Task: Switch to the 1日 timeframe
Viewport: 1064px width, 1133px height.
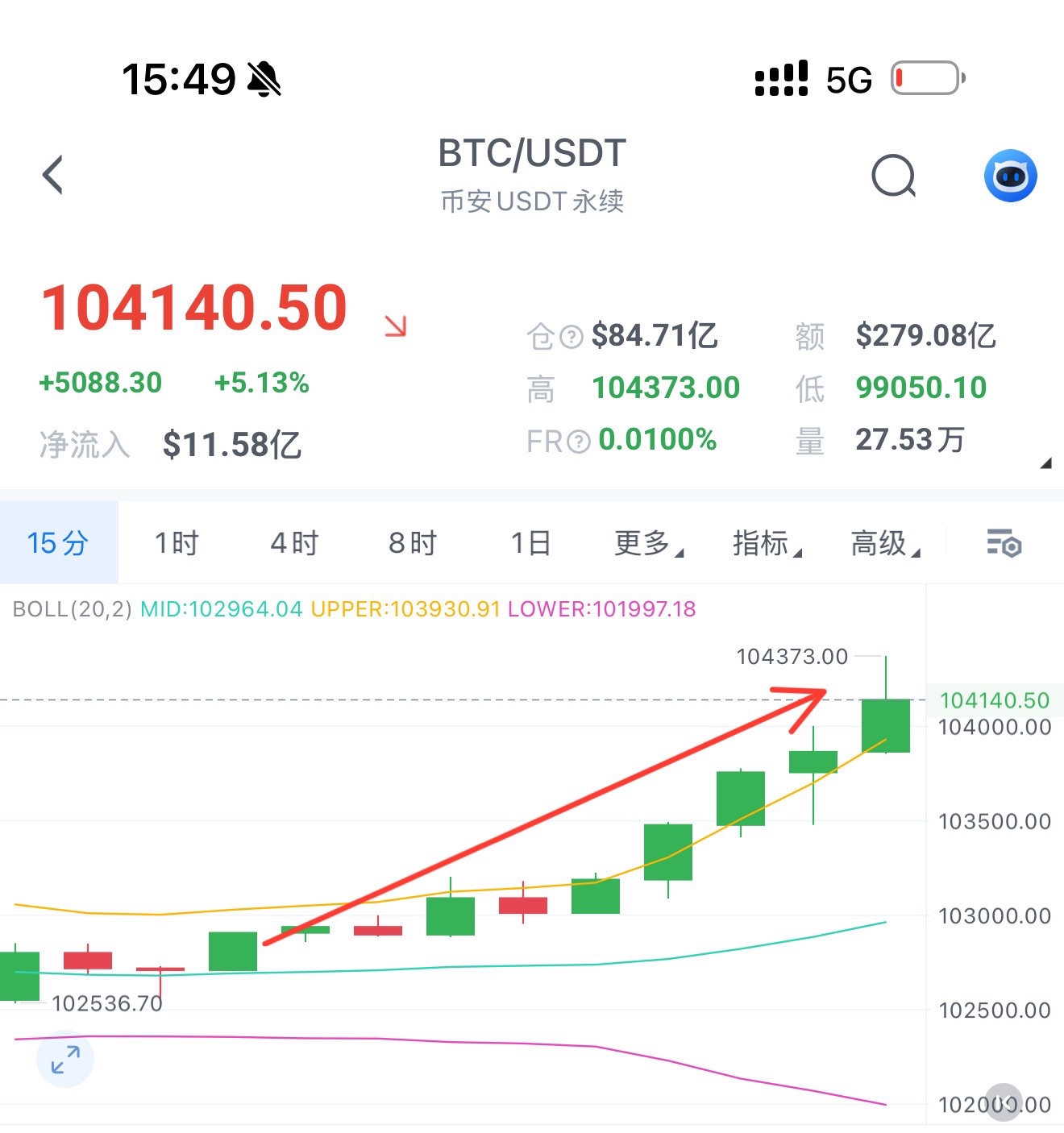Action: click(x=530, y=543)
